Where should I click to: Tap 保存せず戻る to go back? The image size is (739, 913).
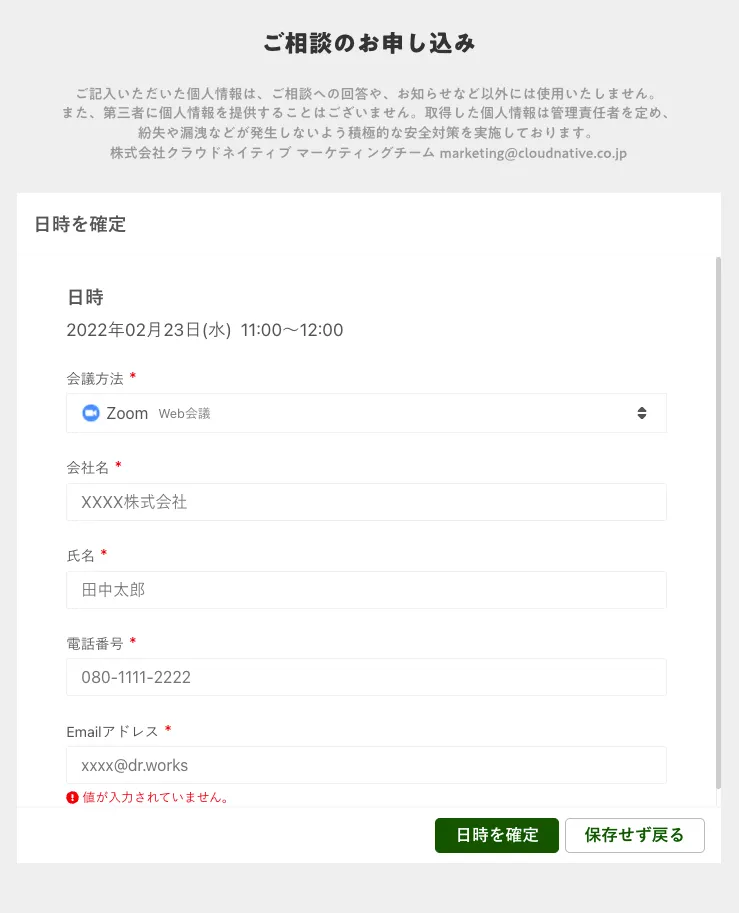point(634,835)
